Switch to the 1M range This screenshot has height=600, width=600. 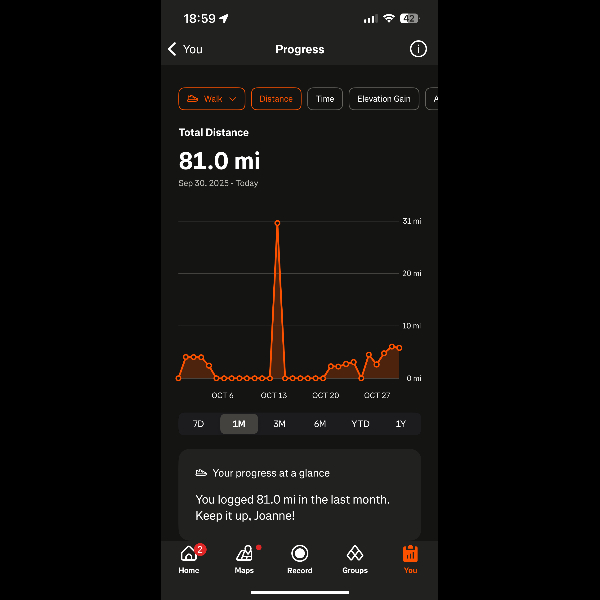click(x=239, y=424)
